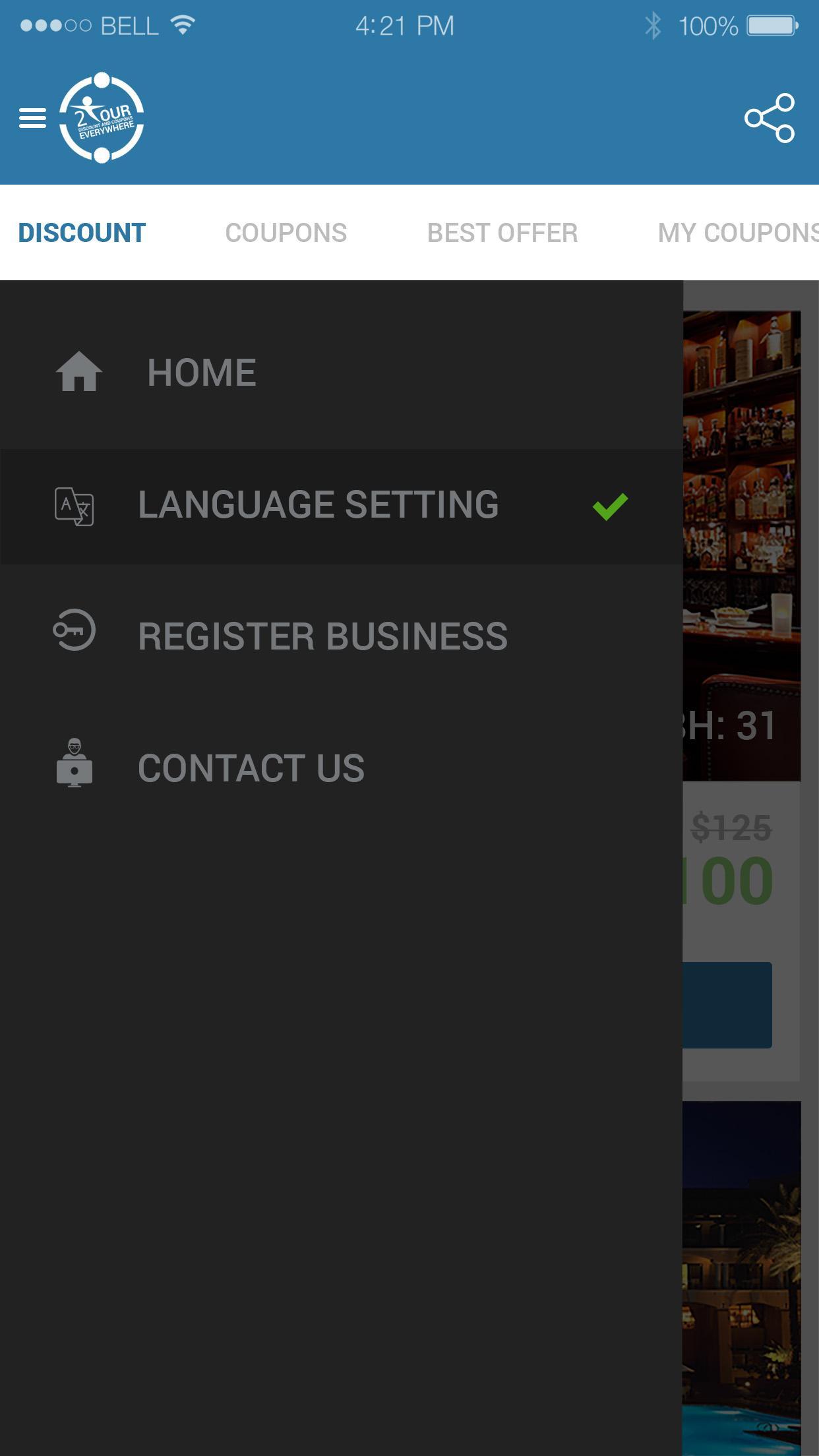Select the My Coupons tab
Image resolution: width=819 pixels, height=1456 pixels.
[x=737, y=233]
